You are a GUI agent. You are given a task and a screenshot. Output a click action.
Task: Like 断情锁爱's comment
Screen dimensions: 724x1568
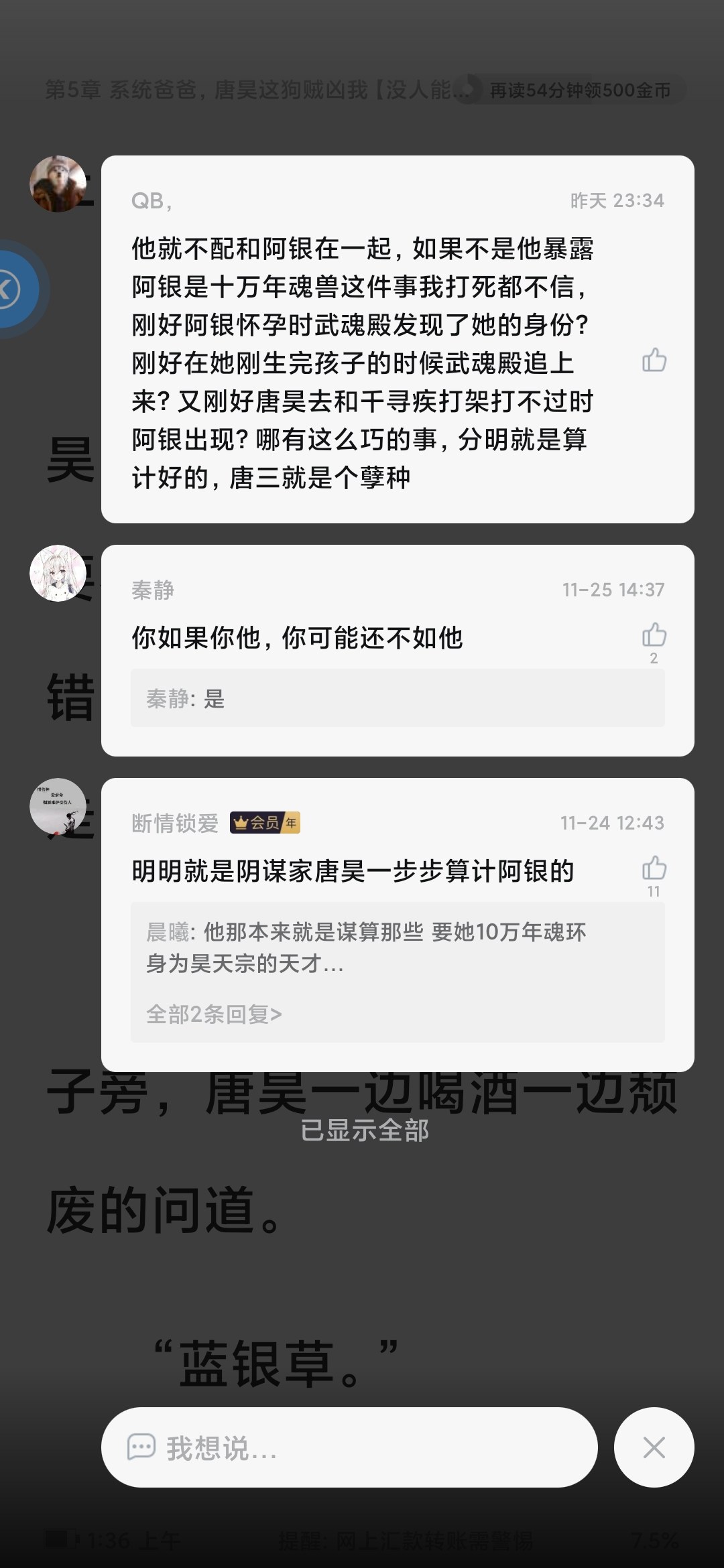[654, 868]
